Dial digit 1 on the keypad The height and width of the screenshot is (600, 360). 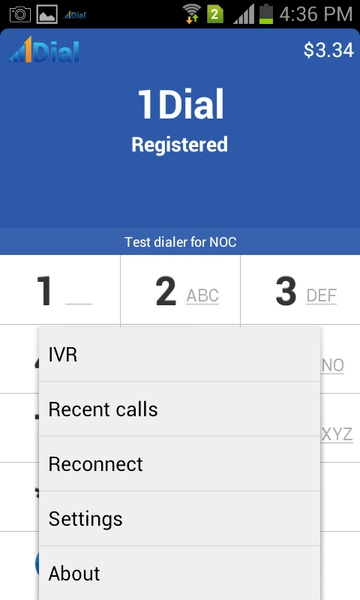(60, 290)
